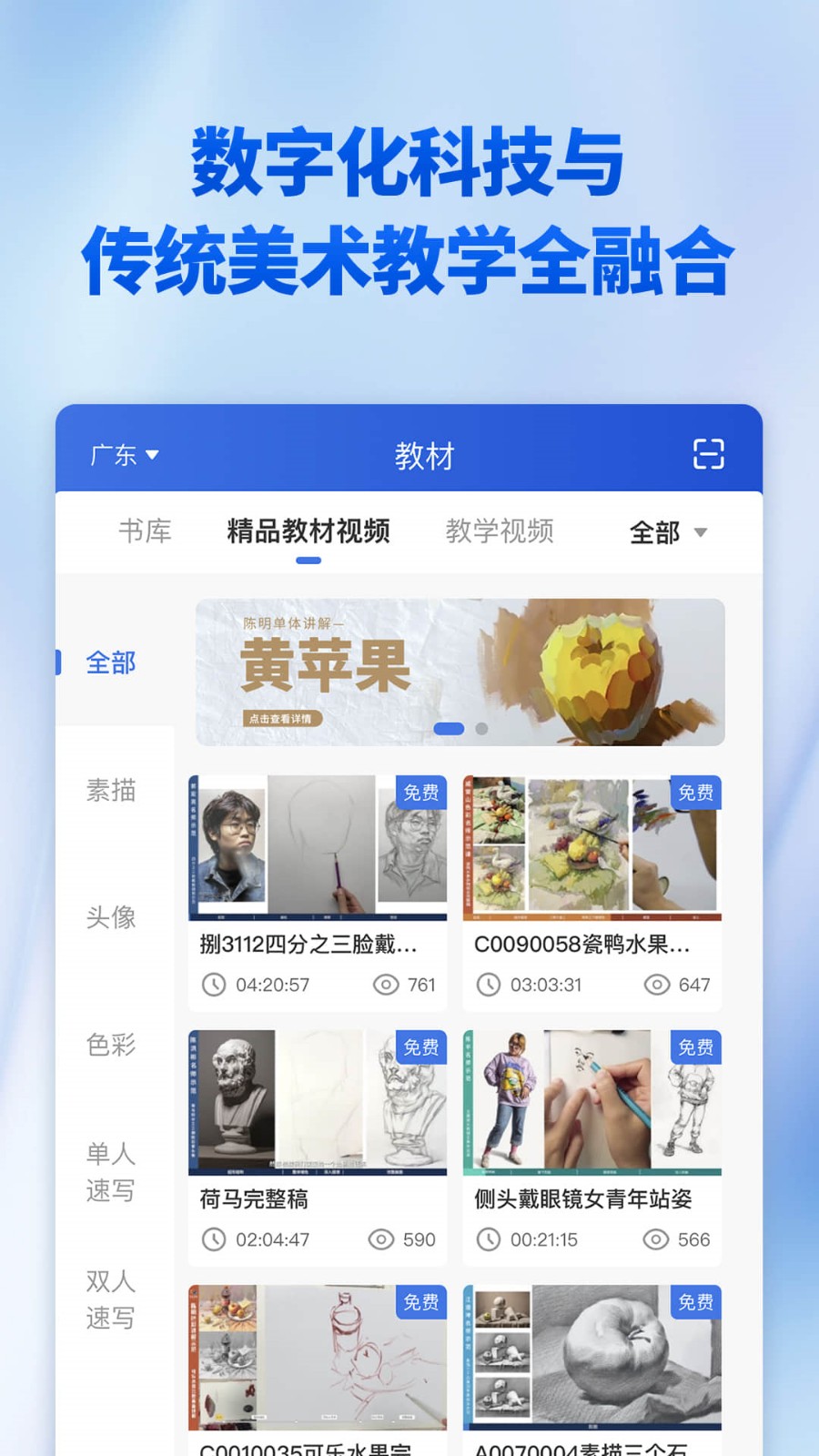Select the 头像 category in sidebar
819x1456 pixels.
pyautogui.click(x=109, y=918)
